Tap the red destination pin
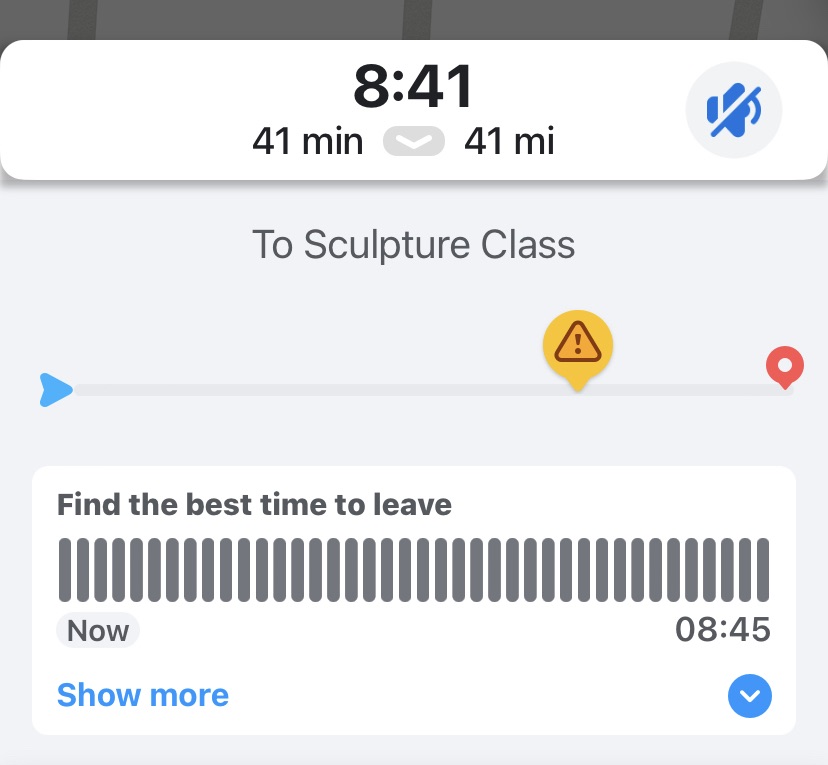 785,366
